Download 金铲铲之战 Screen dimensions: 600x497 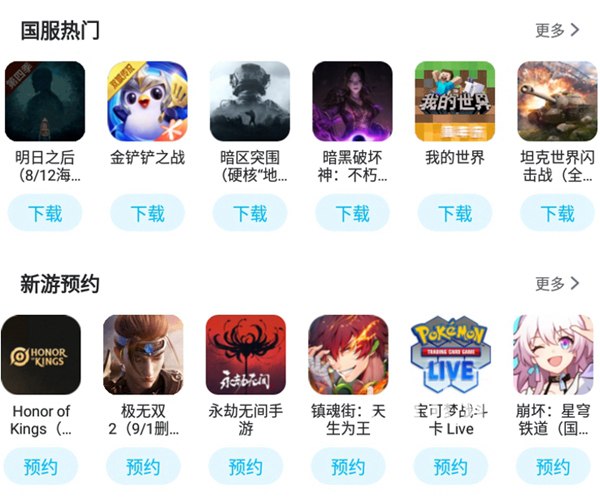[x=147, y=213]
